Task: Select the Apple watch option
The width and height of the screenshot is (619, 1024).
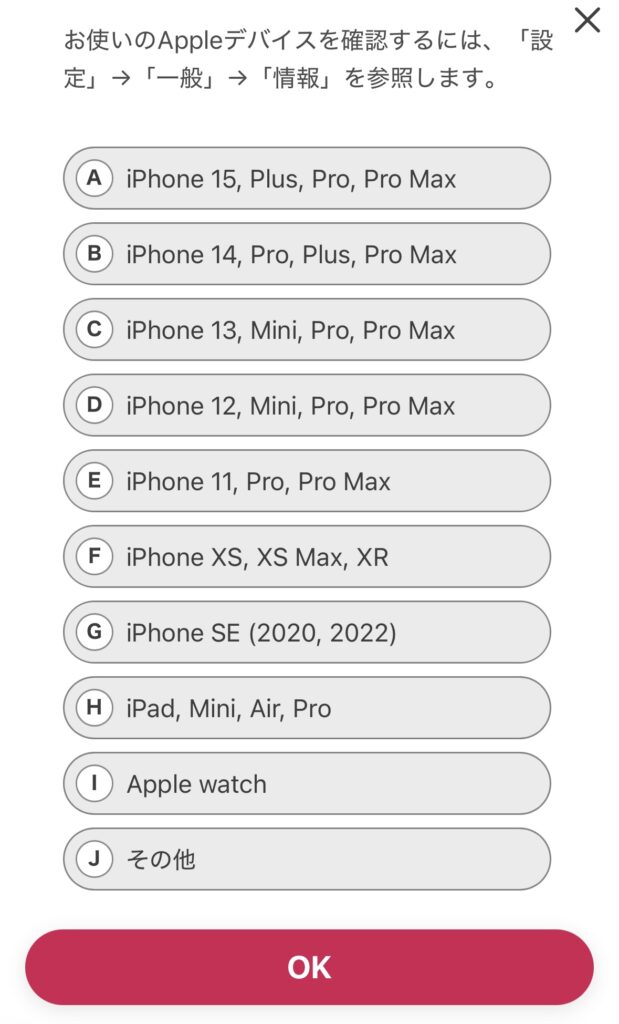Action: [307, 784]
